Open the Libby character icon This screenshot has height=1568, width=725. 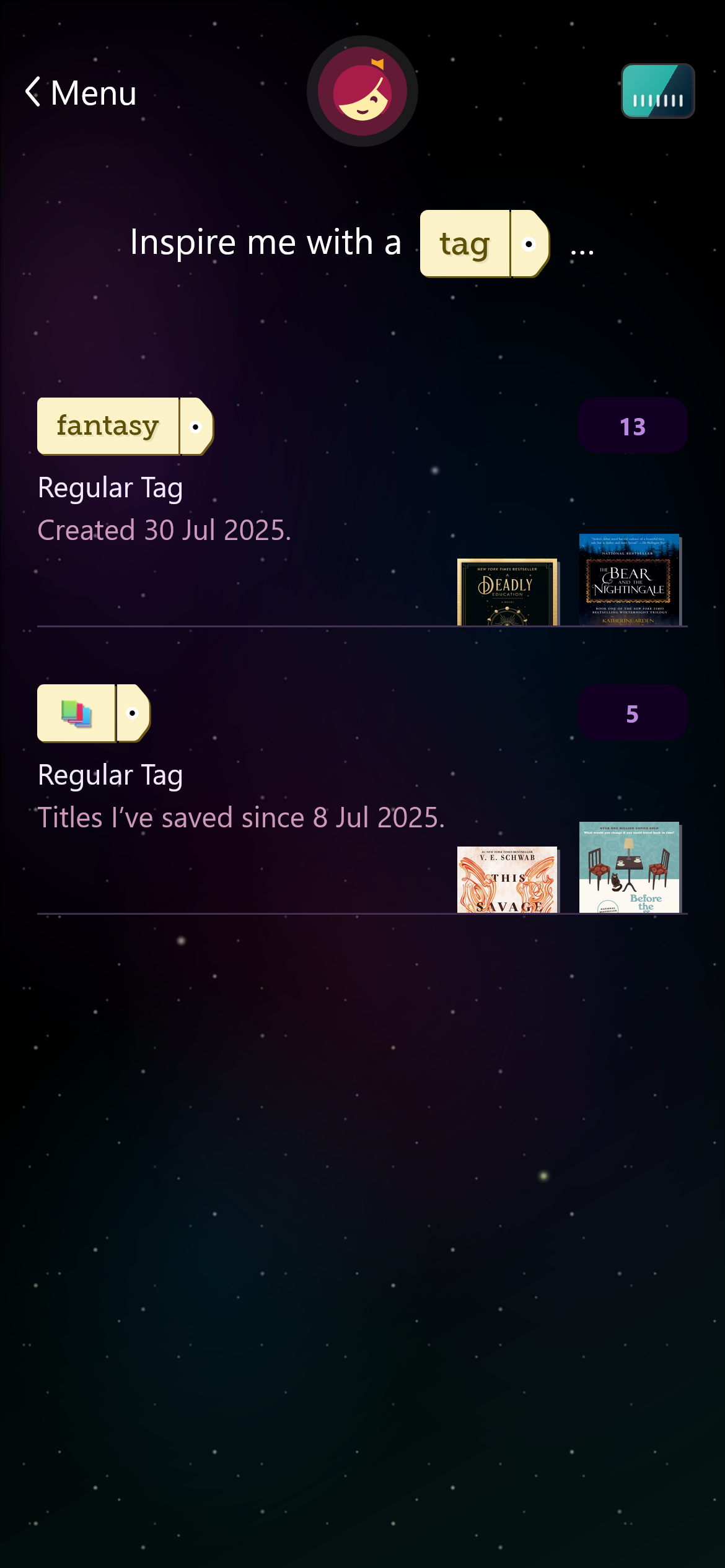click(362, 92)
